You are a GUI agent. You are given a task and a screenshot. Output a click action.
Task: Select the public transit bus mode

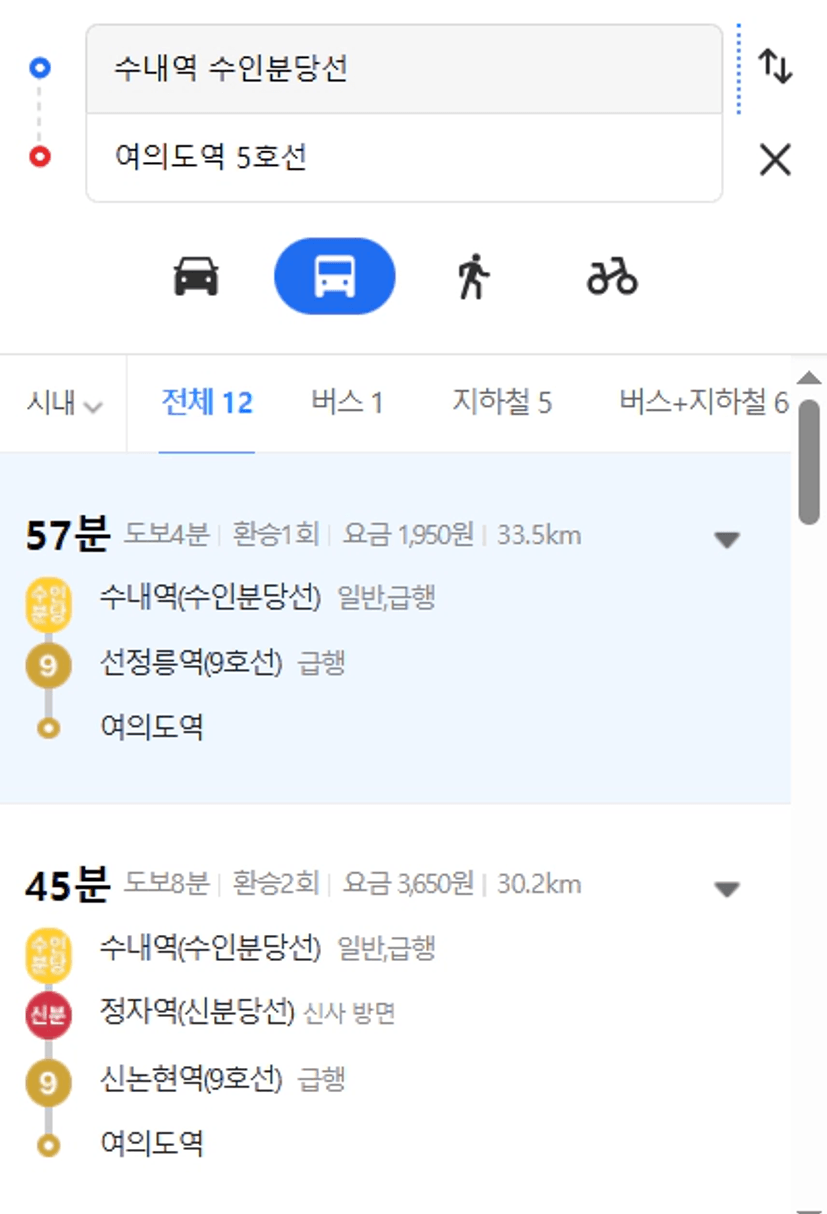pos(335,276)
